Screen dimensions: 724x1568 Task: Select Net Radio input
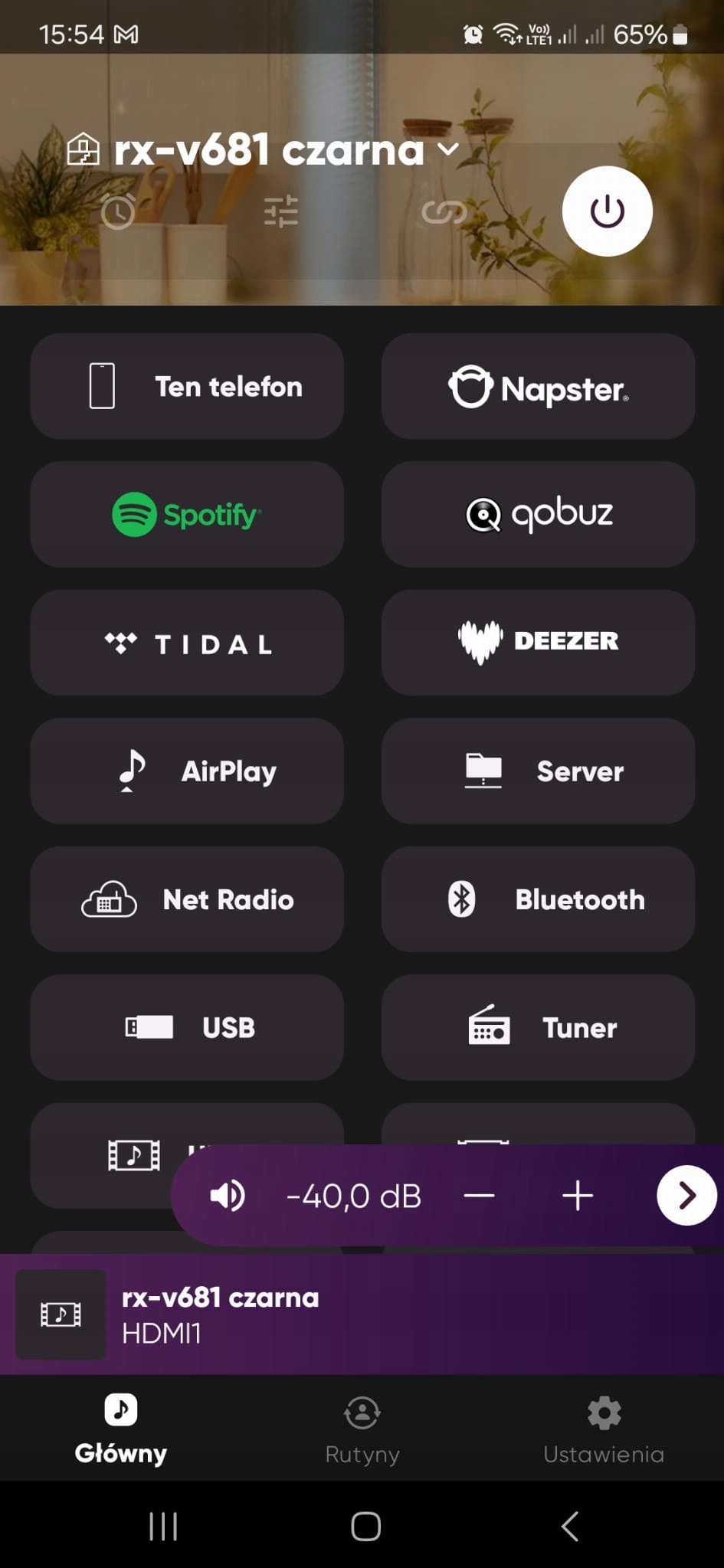pos(187,899)
